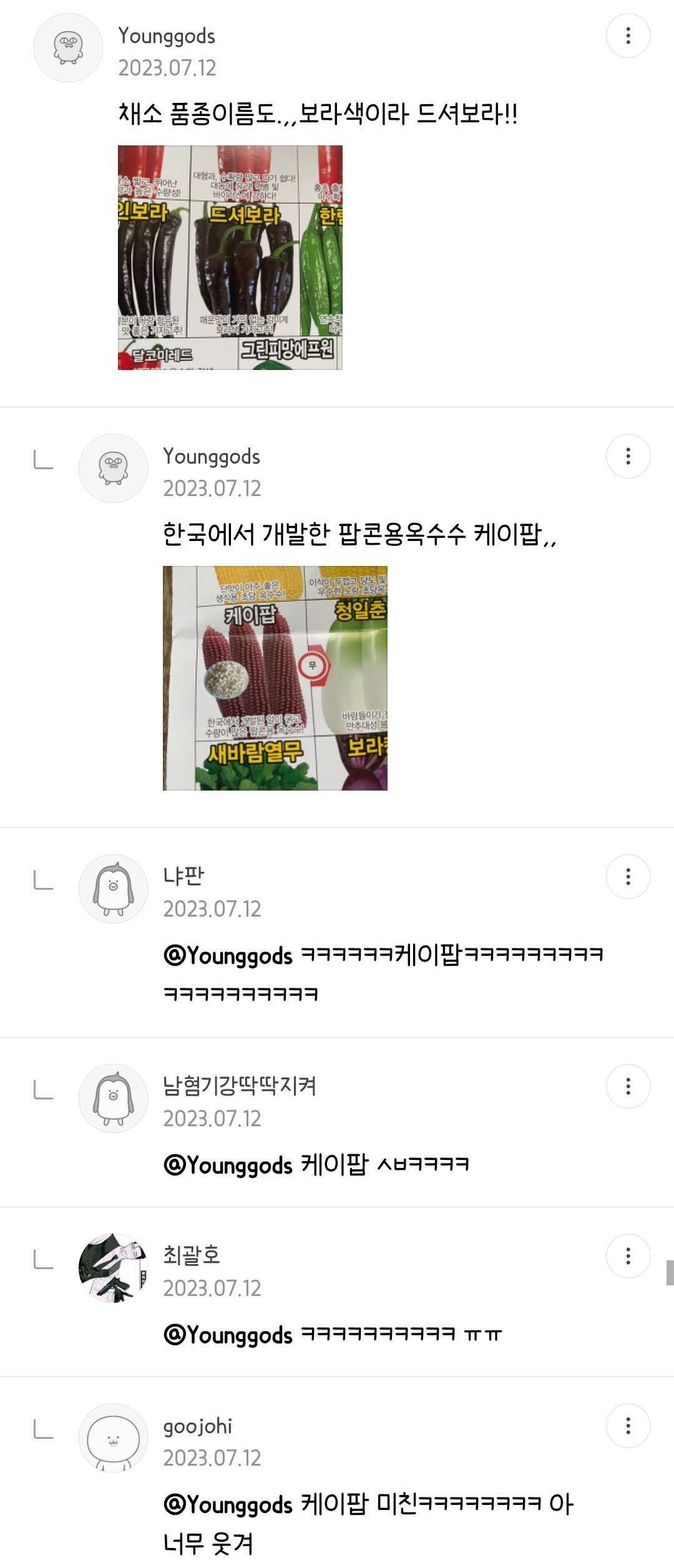This screenshot has width=674, height=1568.
Task: Open the 케이팝 corn seed photo
Action: [x=275, y=678]
